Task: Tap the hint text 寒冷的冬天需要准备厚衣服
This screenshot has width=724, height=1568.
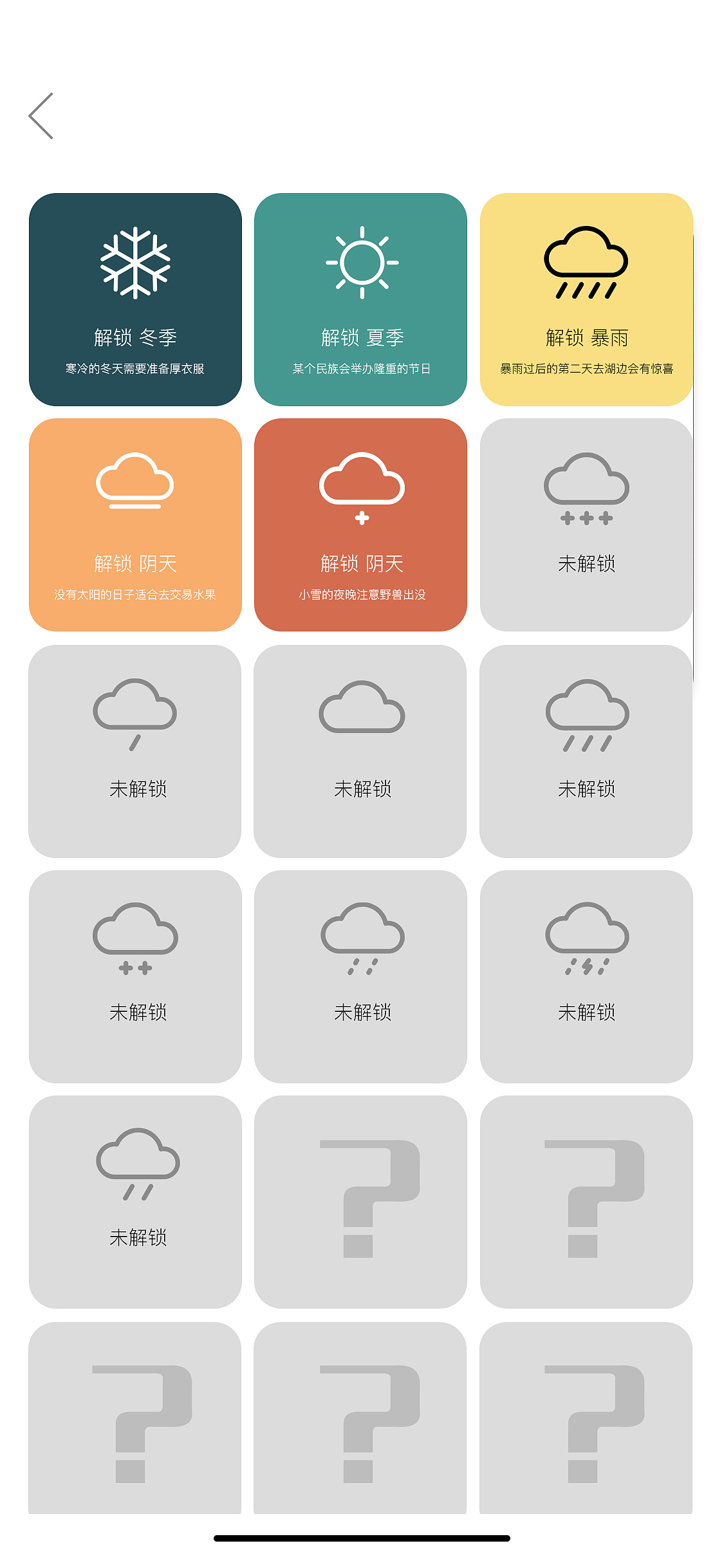Action: (136, 367)
